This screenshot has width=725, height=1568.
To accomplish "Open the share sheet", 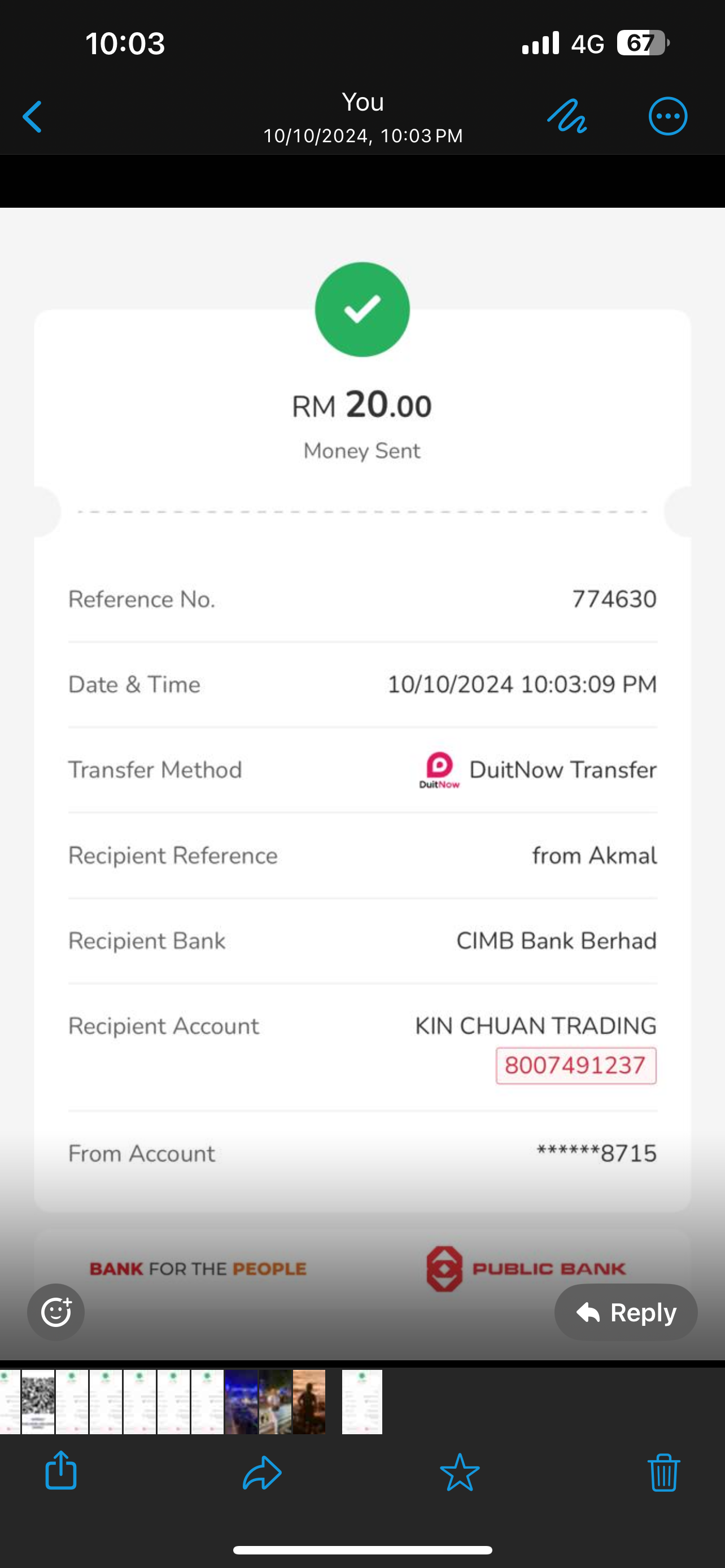I will coord(61,1472).
